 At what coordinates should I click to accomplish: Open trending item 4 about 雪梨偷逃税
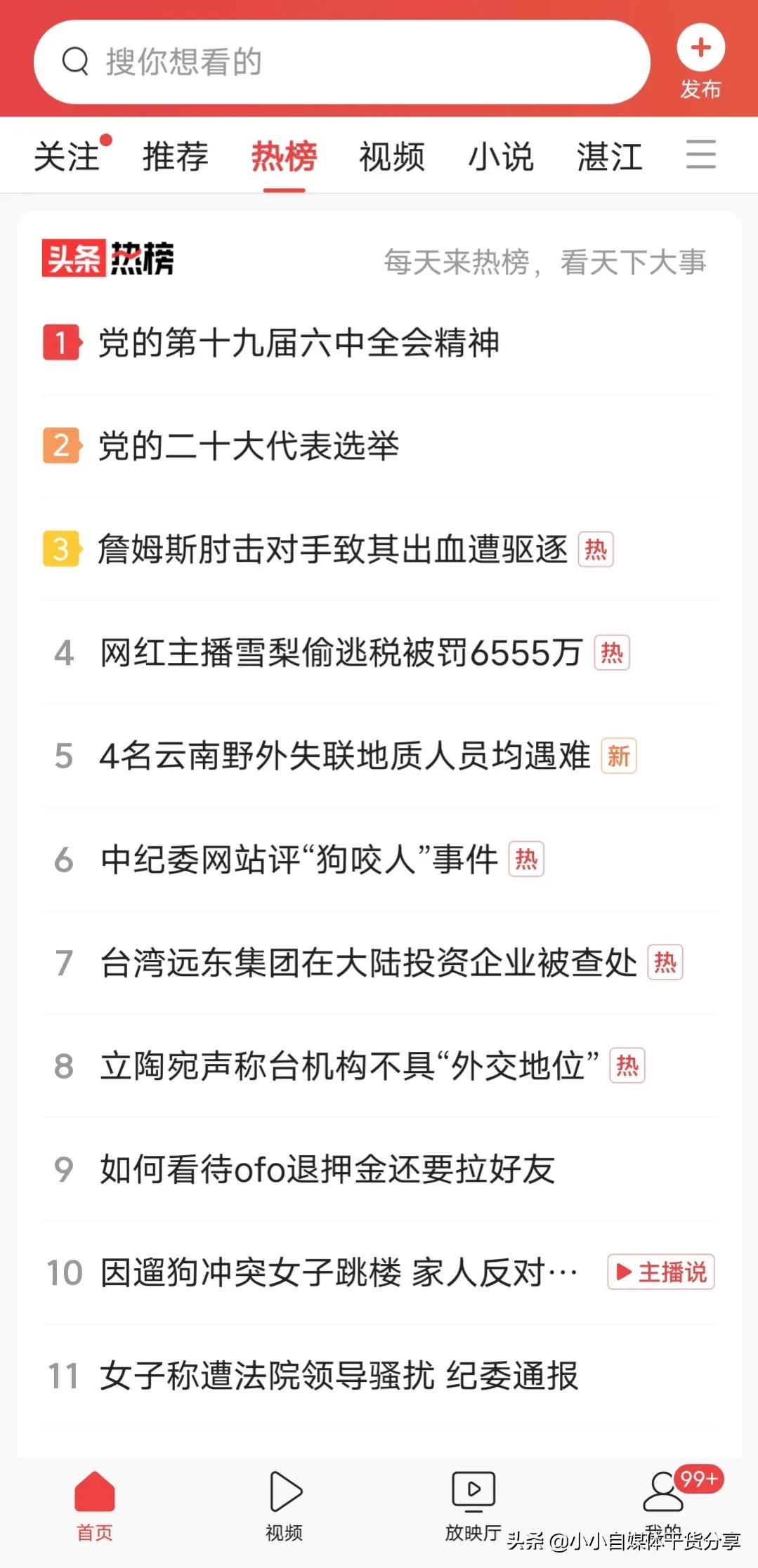pyautogui.click(x=337, y=654)
